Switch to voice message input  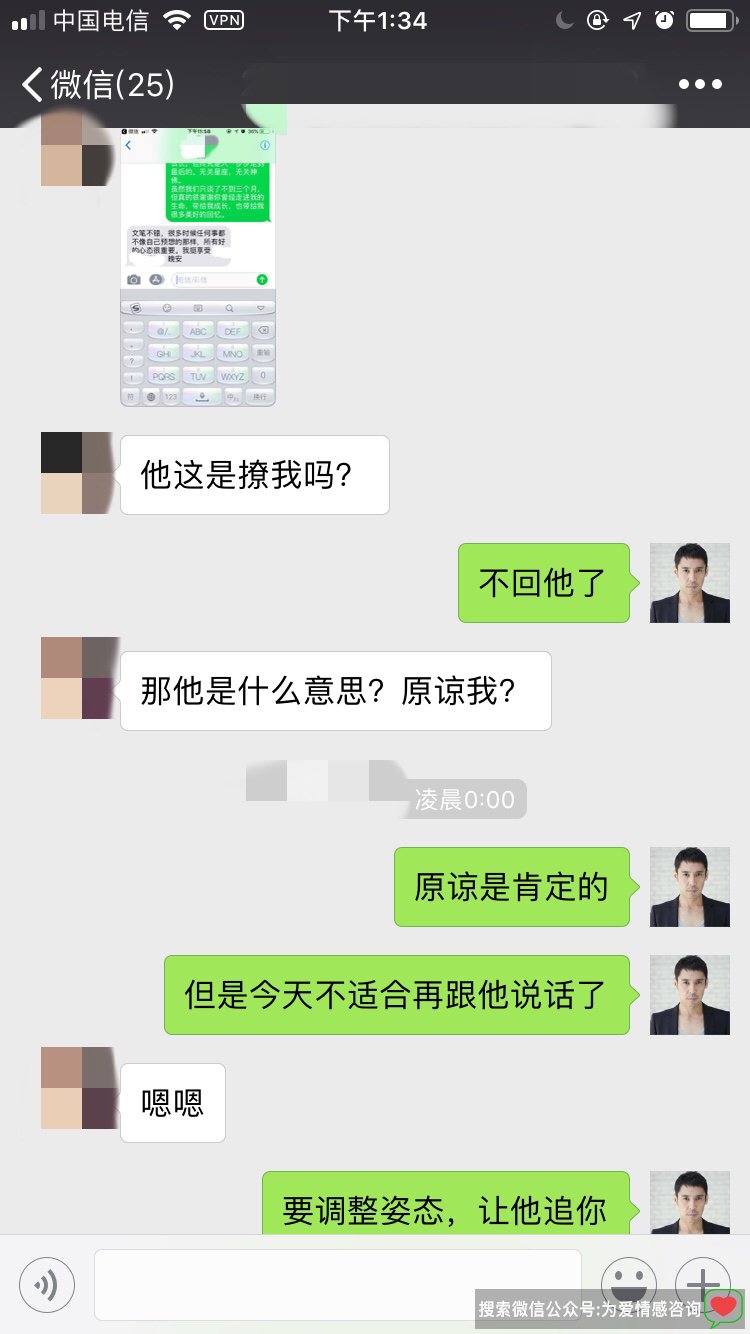pyautogui.click(x=47, y=1284)
